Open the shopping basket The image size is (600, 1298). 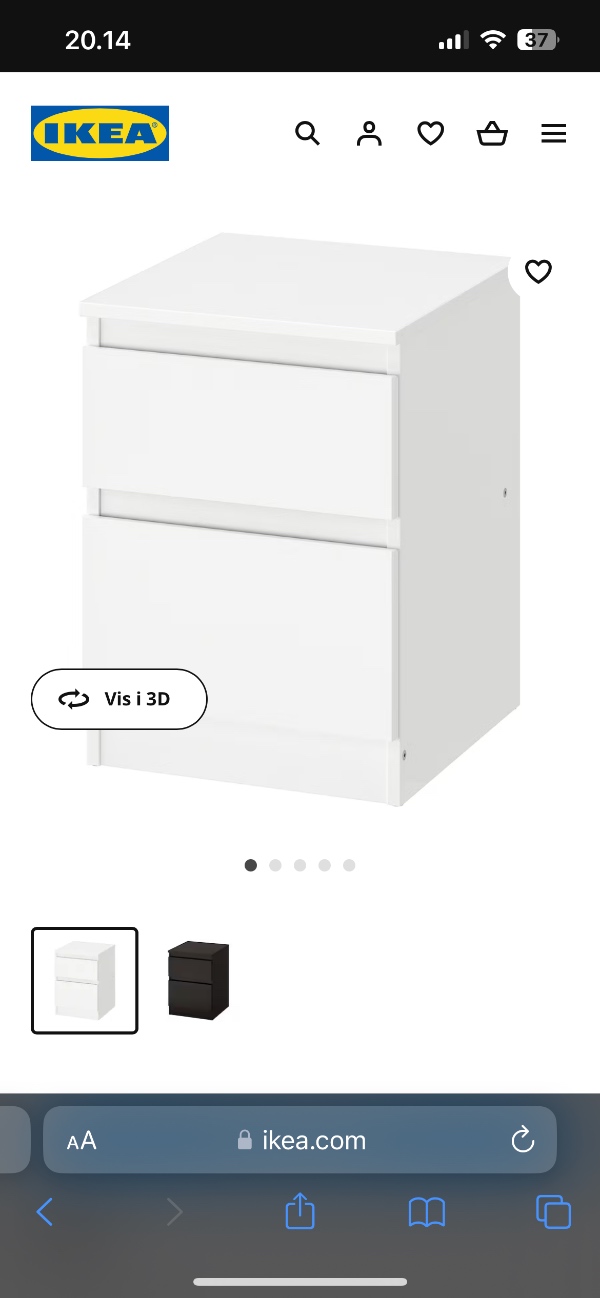click(x=492, y=133)
